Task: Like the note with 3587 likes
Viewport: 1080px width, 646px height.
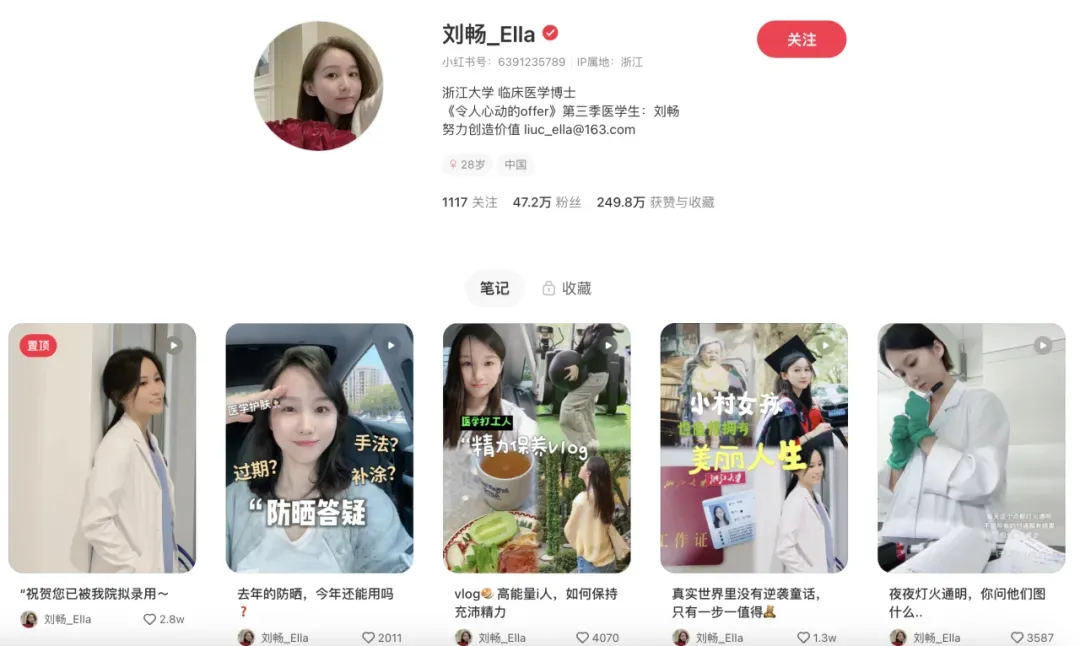Action: pos(1018,637)
